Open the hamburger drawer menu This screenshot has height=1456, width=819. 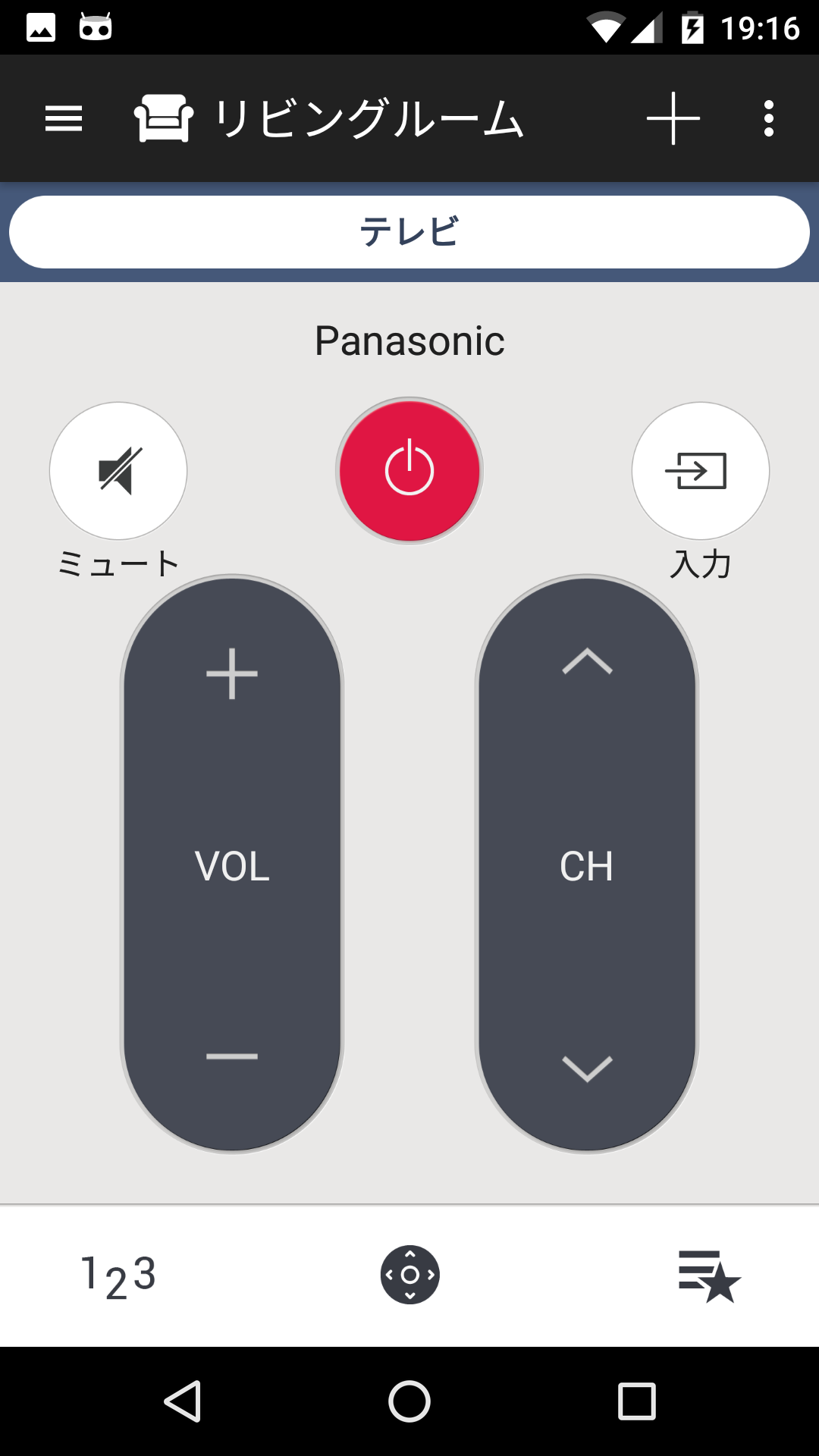coord(64,118)
